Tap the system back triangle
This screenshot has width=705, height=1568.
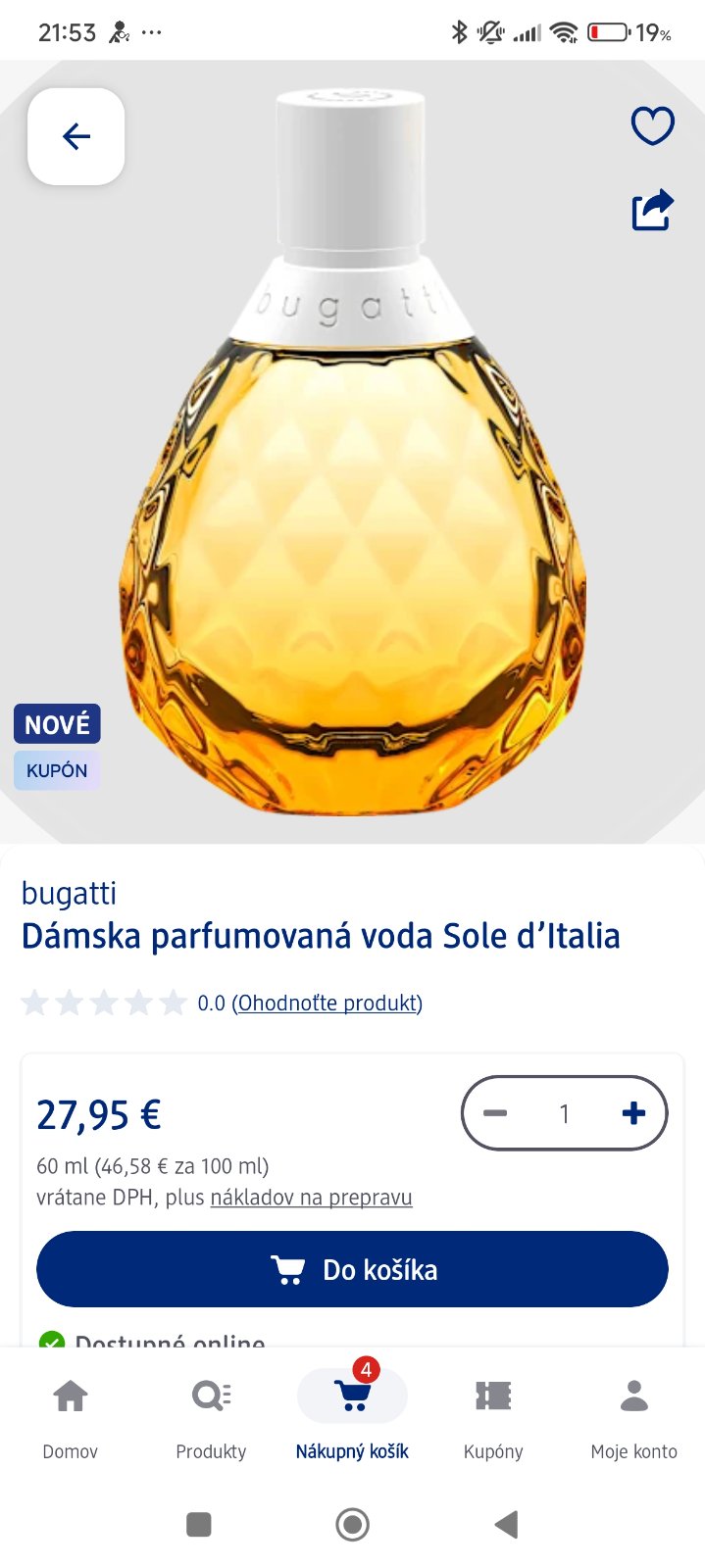click(x=506, y=1524)
